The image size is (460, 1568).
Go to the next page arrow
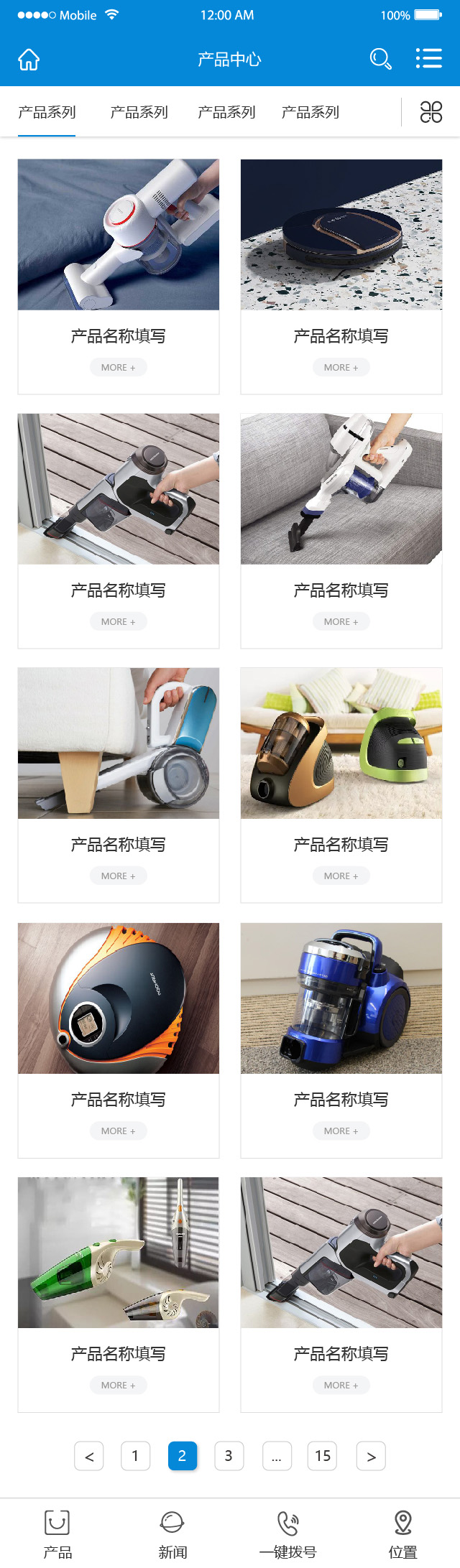pyautogui.click(x=371, y=1456)
